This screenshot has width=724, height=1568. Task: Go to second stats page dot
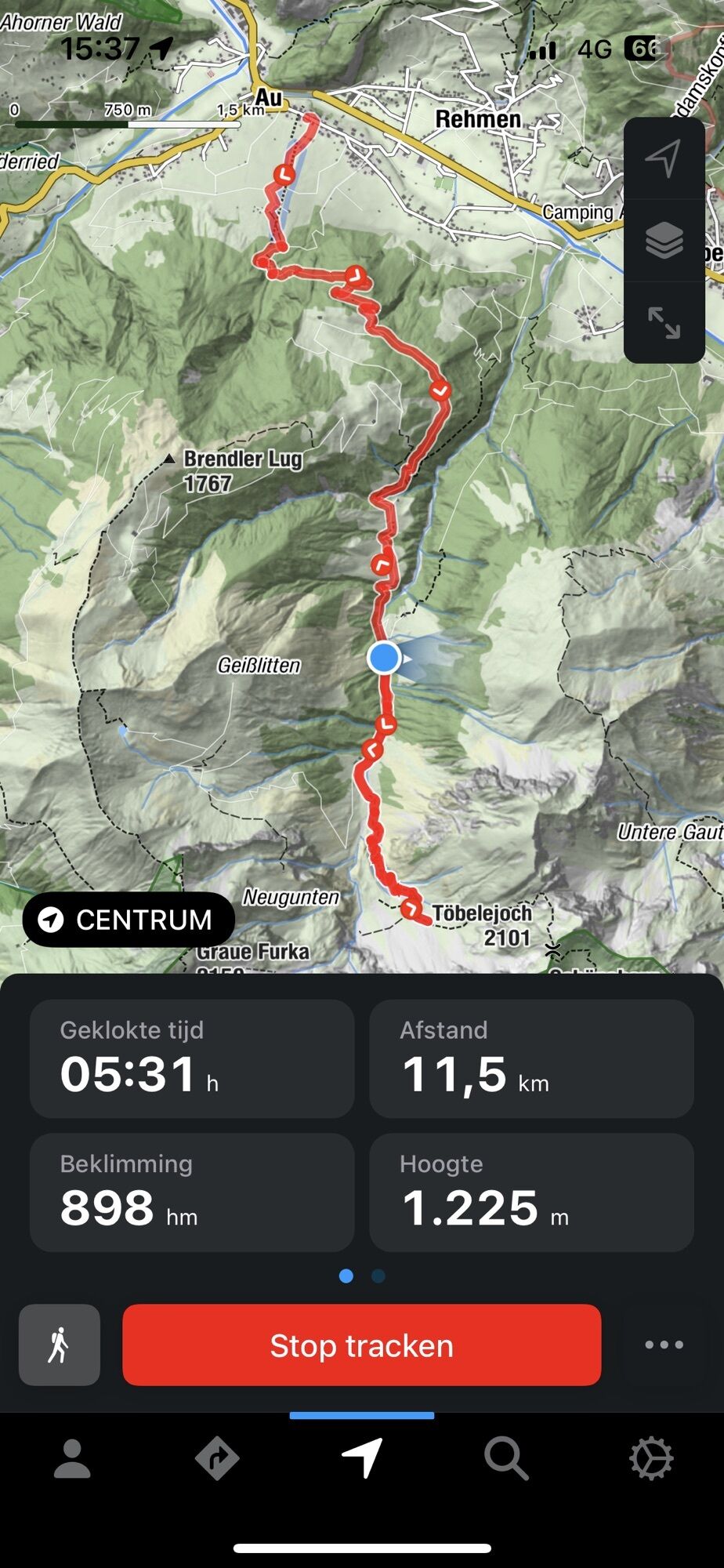pos(378,1276)
